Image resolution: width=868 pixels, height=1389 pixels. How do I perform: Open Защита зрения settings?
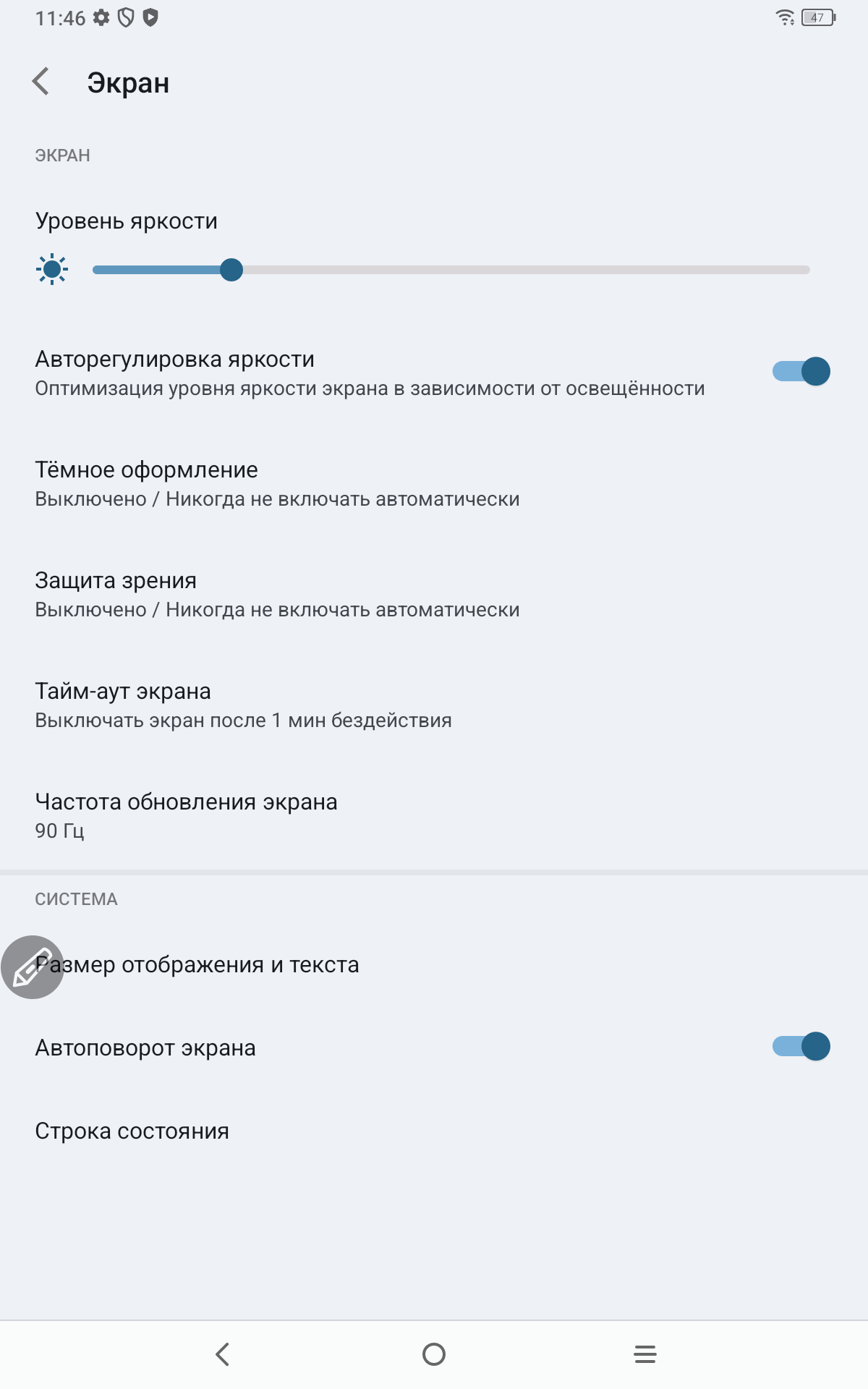pyautogui.click(x=277, y=594)
